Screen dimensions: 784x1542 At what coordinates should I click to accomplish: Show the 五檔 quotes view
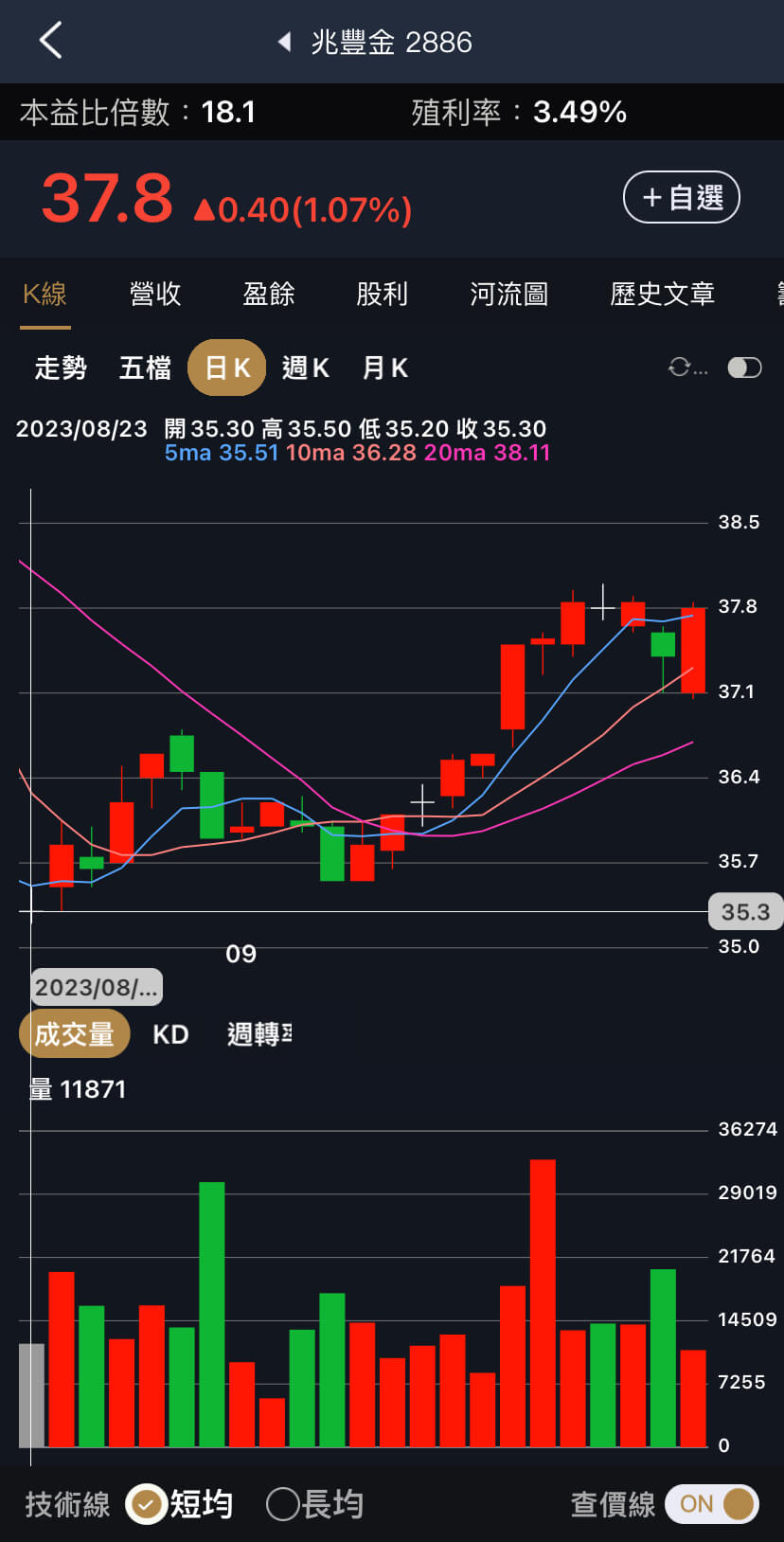pyautogui.click(x=145, y=368)
